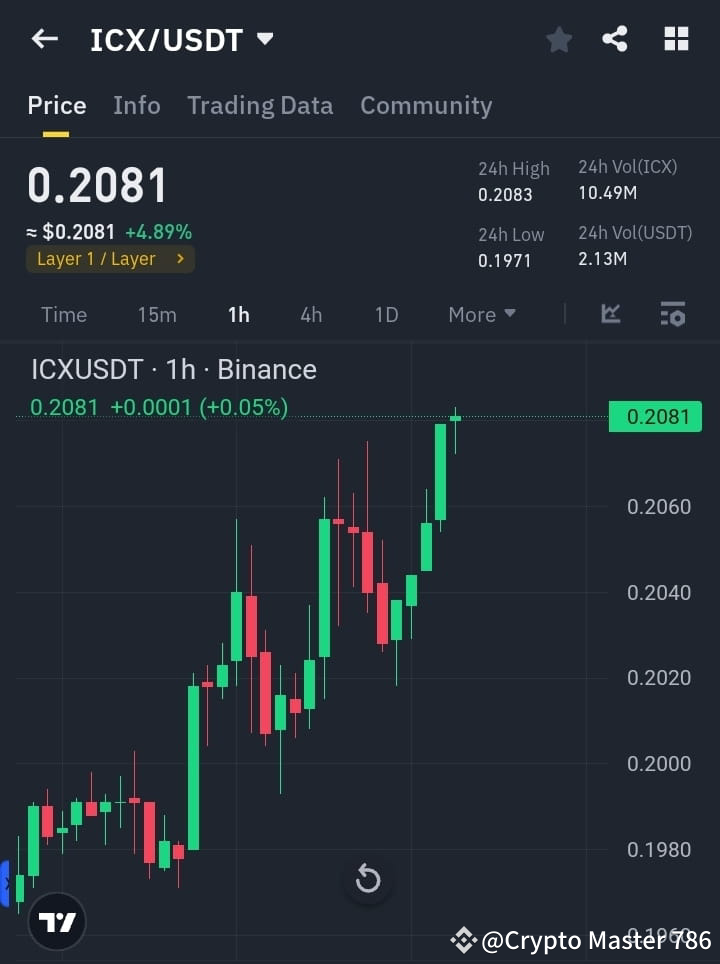Enable the 1D candle interval
Image resolution: width=720 pixels, height=964 pixels.
[x=387, y=314]
